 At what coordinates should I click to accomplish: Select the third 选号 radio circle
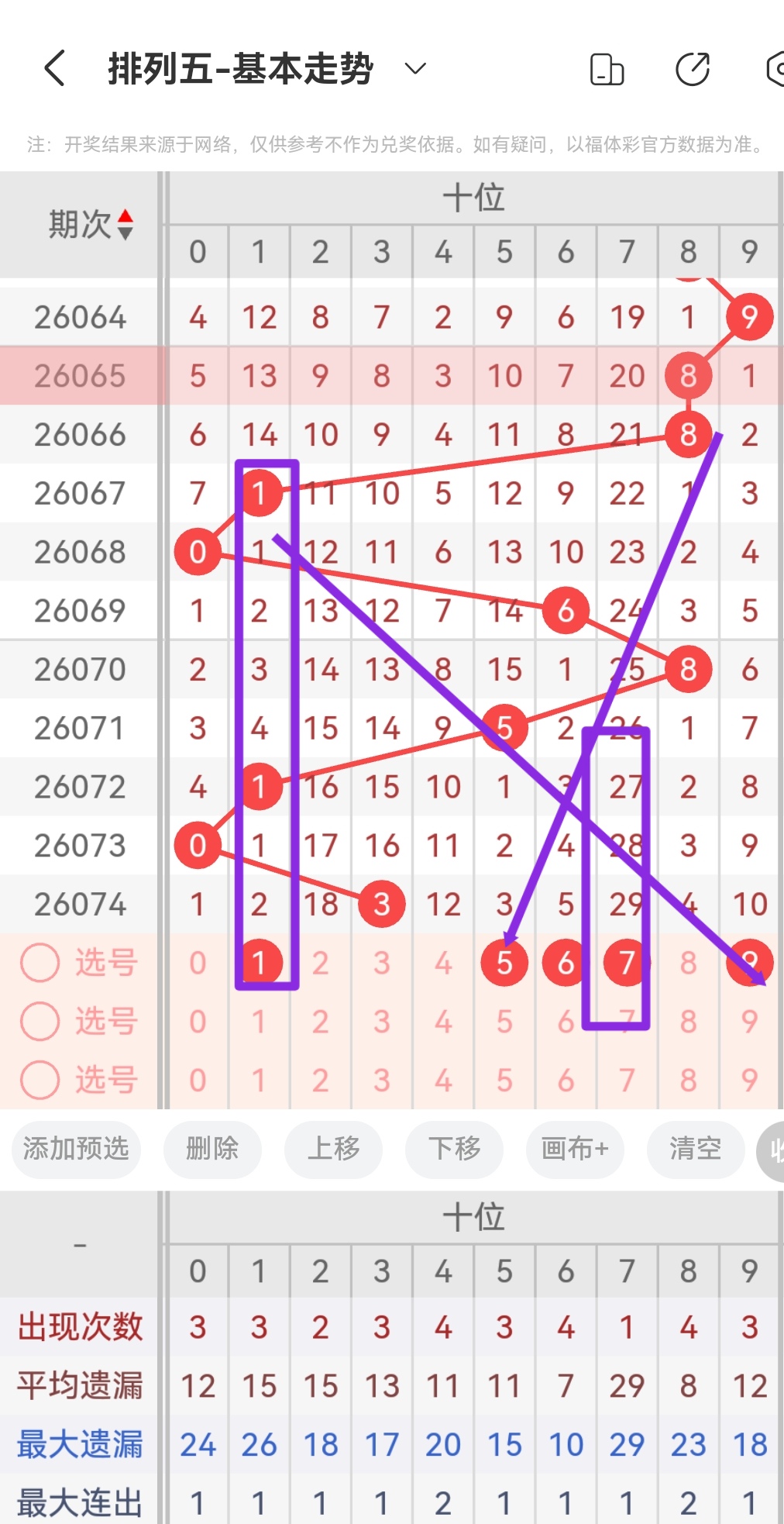(x=40, y=1080)
